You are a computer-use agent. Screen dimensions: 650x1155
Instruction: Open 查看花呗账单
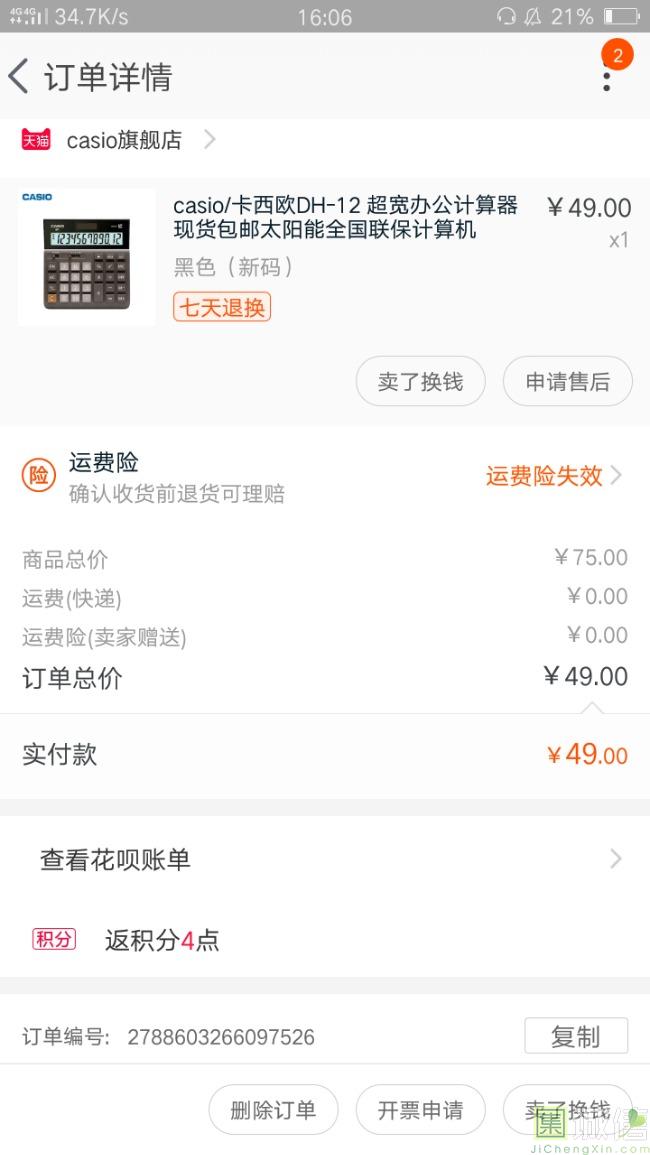[x=324, y=859]
